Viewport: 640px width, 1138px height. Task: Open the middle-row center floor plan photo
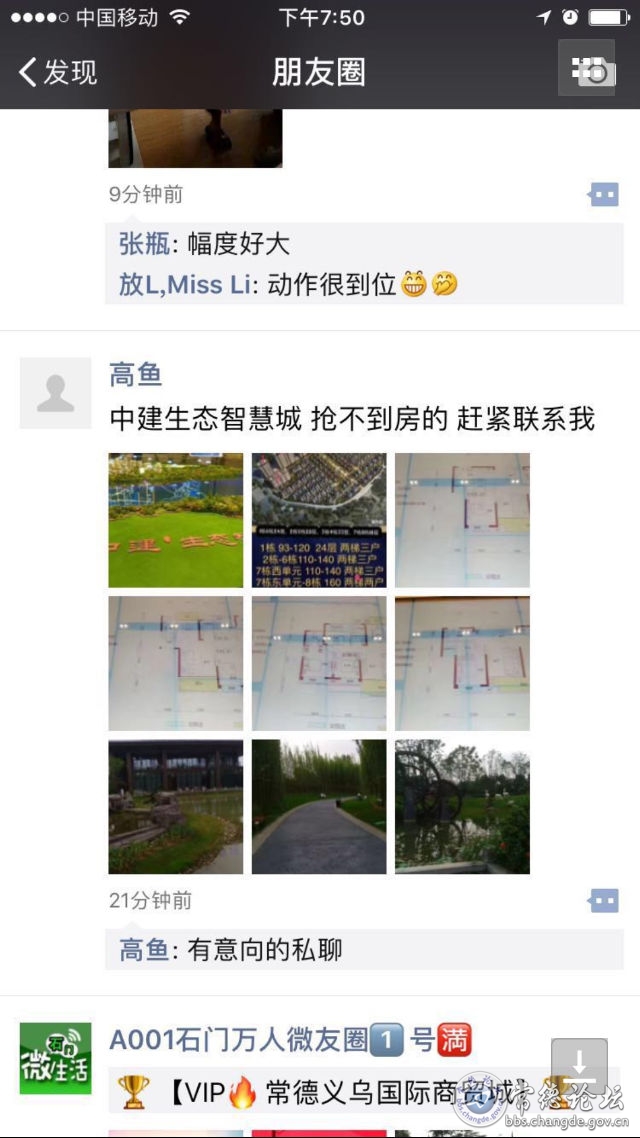(319, 664)
